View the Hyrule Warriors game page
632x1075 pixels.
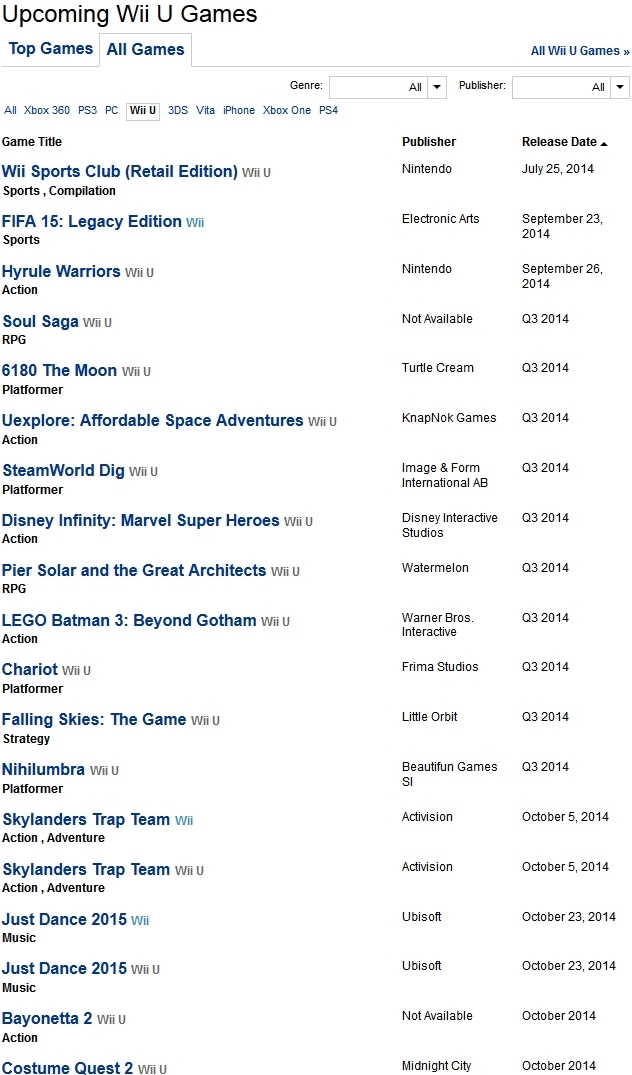tap(61, 271)
